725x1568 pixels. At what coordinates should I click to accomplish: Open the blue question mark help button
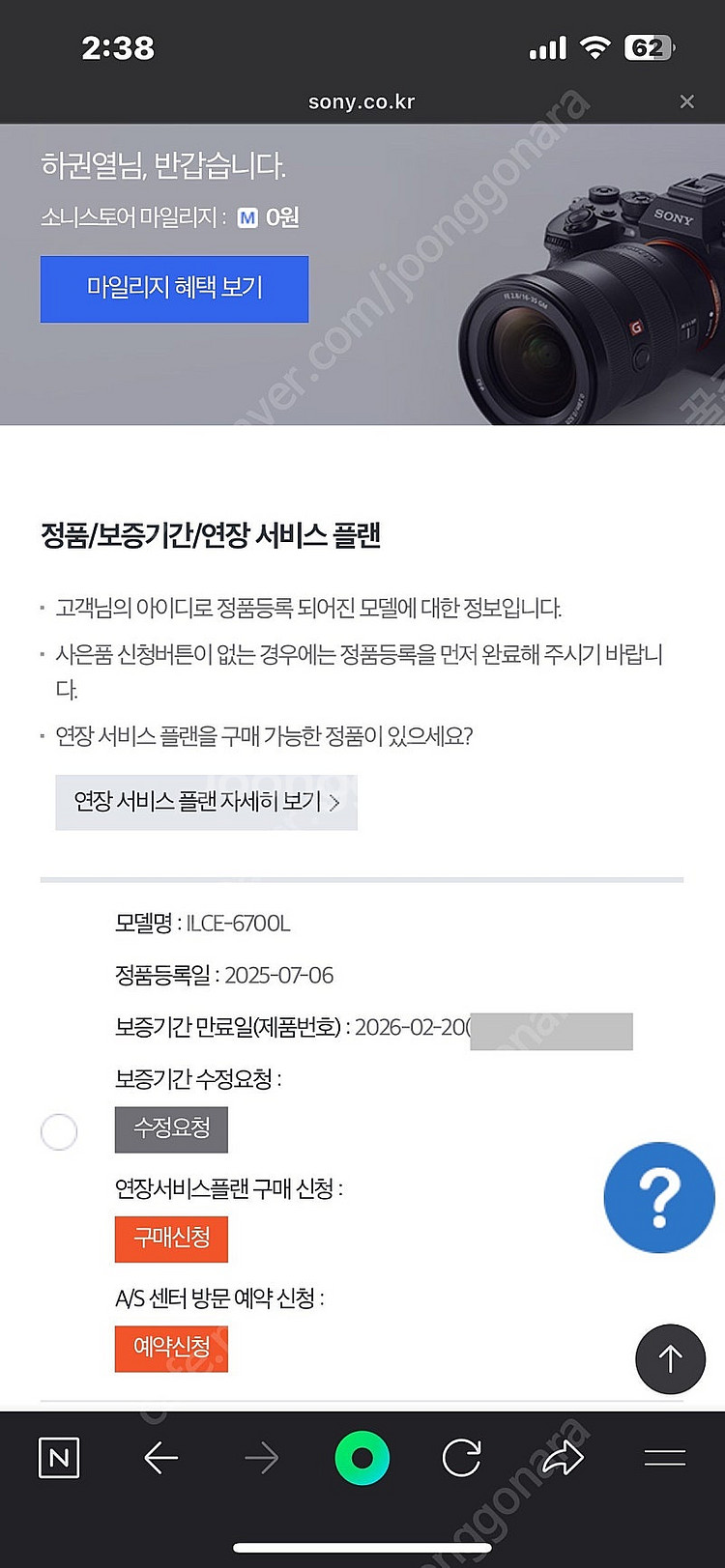(659, 1197)
